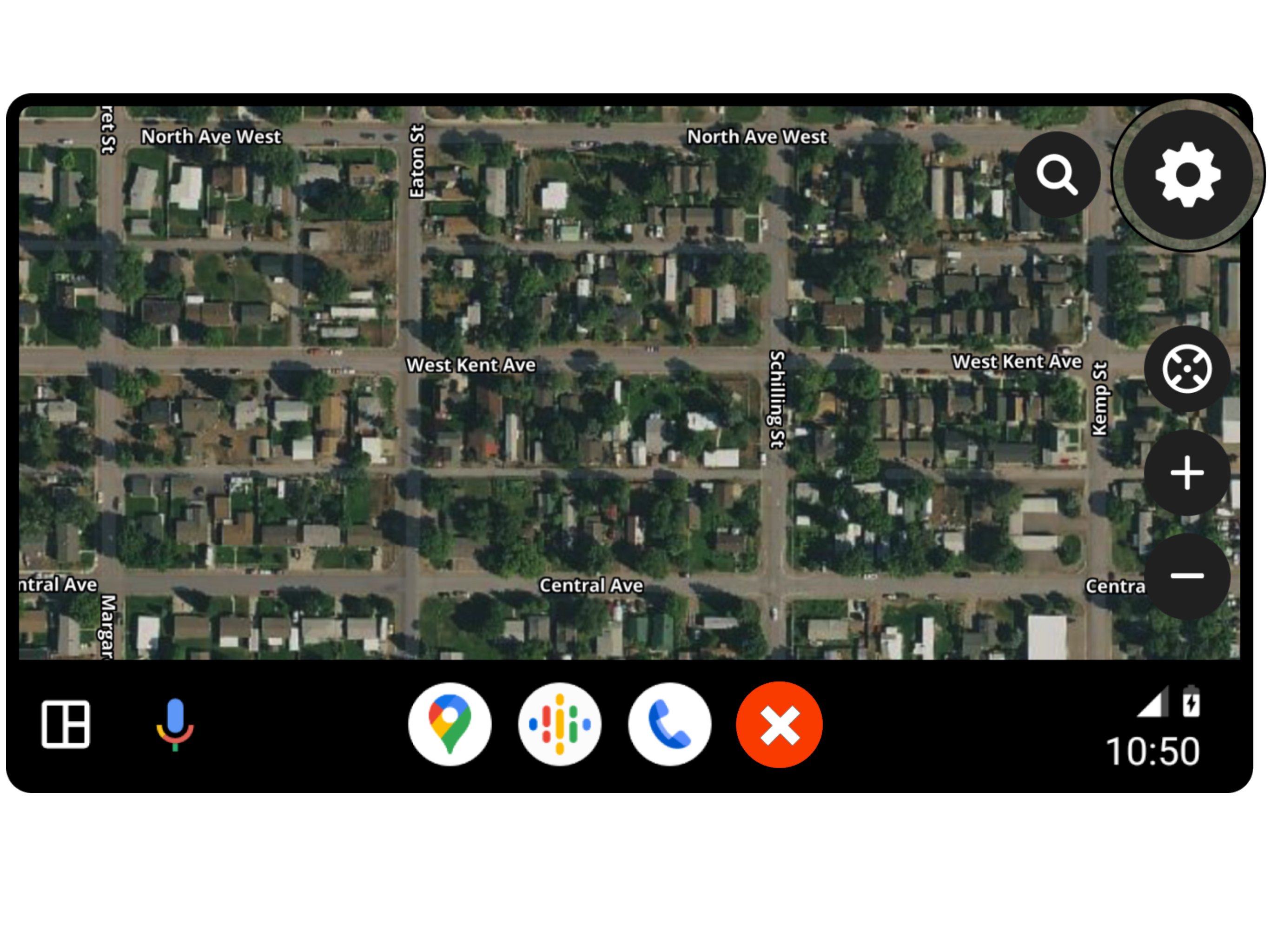Zoom out with the minus button
This screenshot has width=1270, height=952.
1187,575
